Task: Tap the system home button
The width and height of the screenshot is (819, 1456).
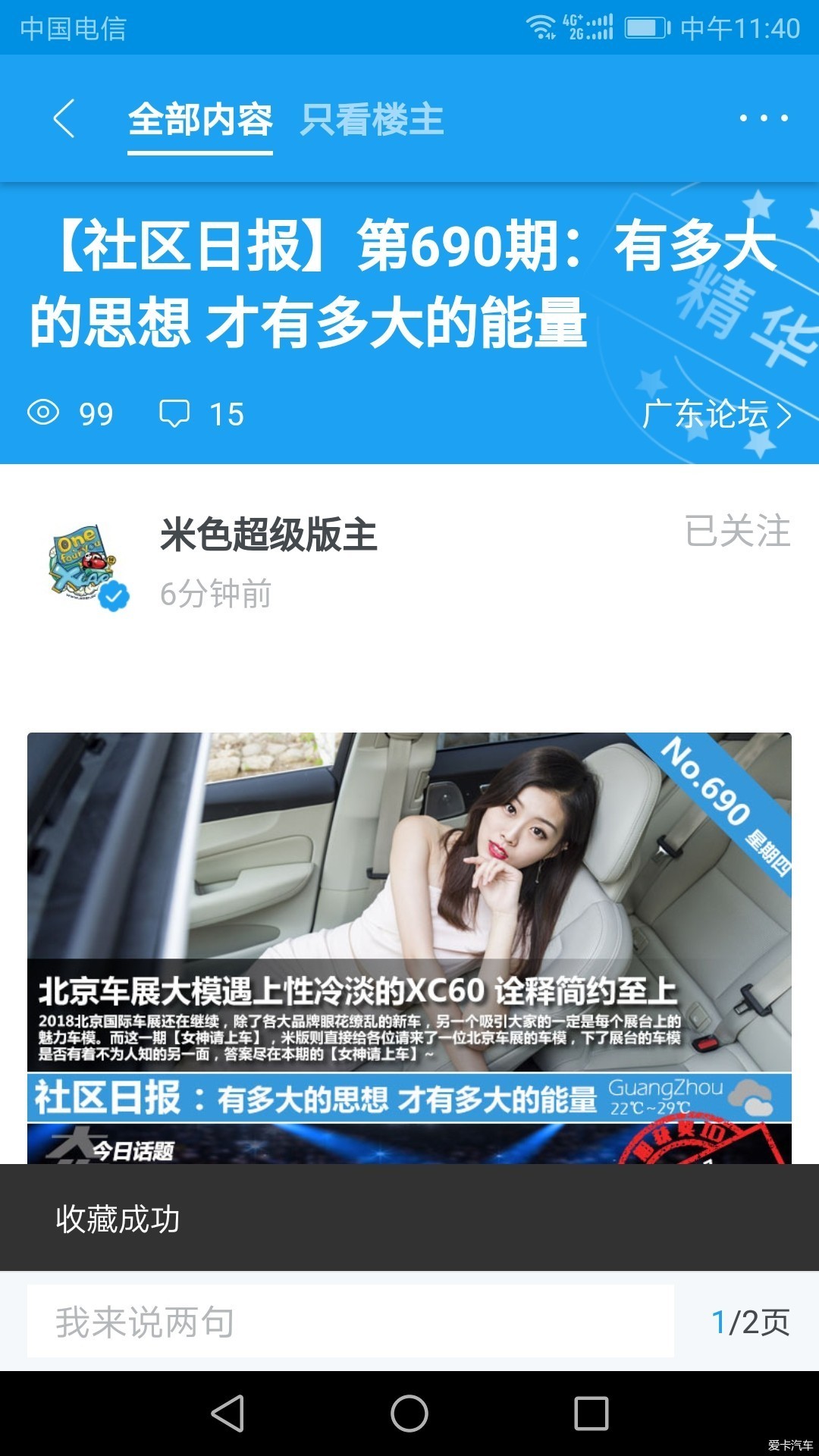Action: click(409, 1414)
